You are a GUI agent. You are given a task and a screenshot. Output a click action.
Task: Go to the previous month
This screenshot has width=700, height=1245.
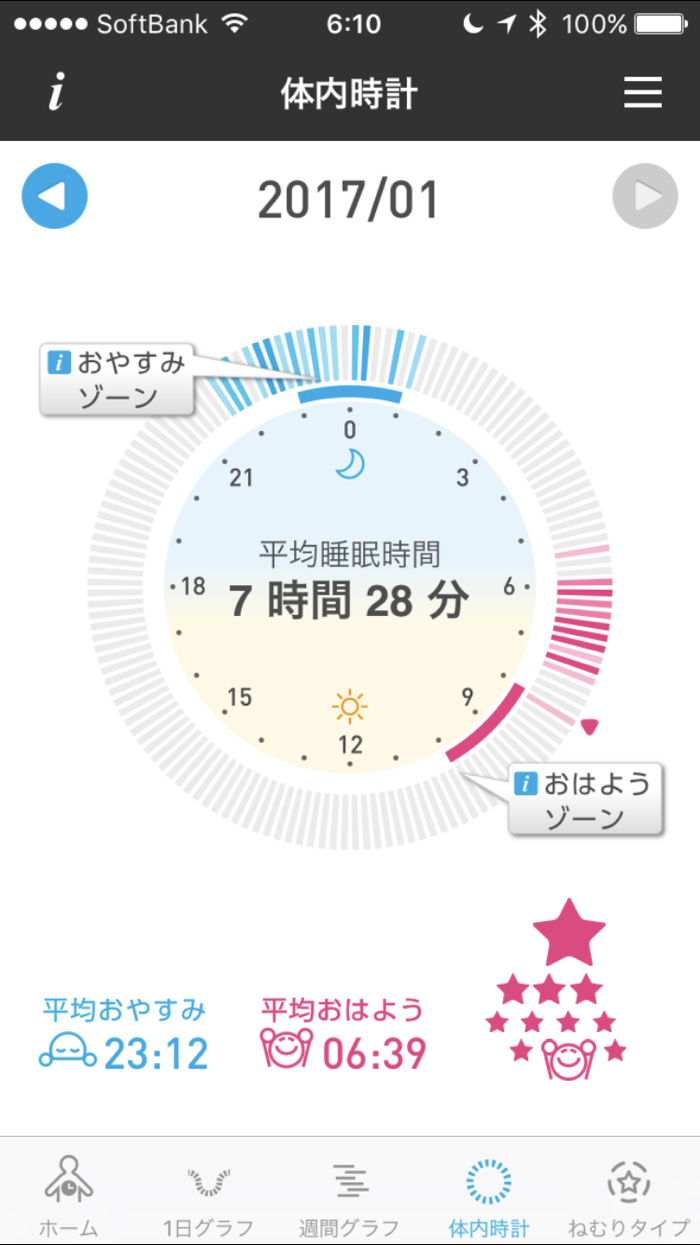(x=55, y=196)
